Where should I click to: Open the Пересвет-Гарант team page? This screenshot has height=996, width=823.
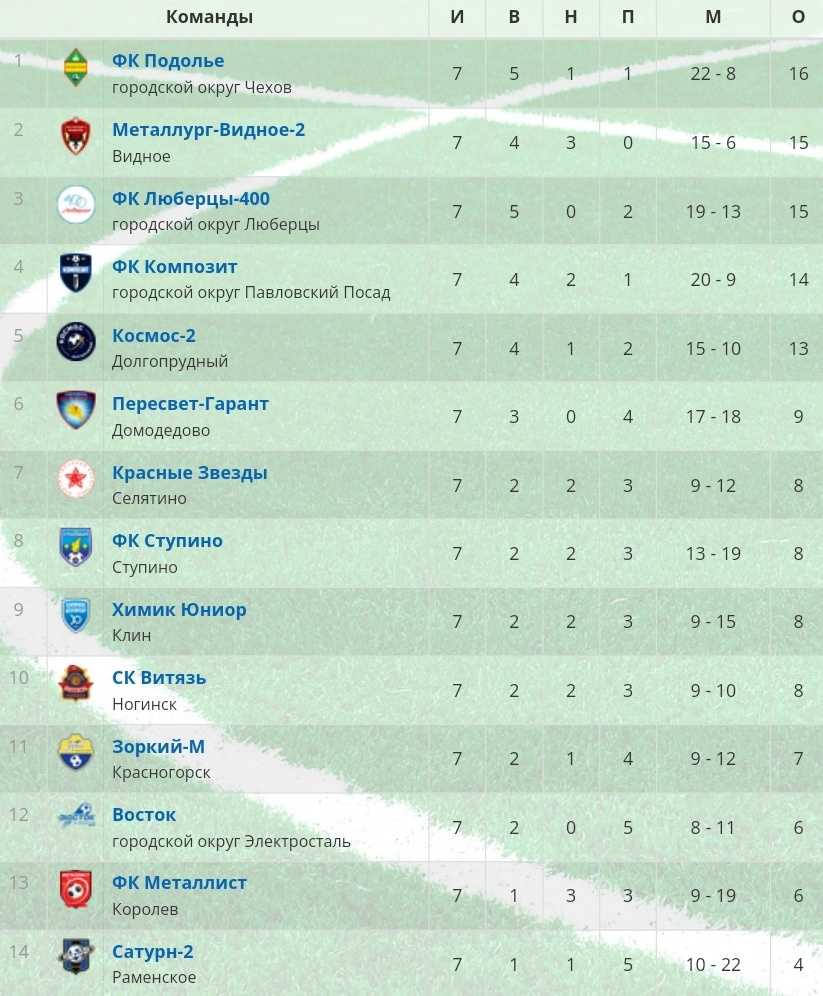190,404
